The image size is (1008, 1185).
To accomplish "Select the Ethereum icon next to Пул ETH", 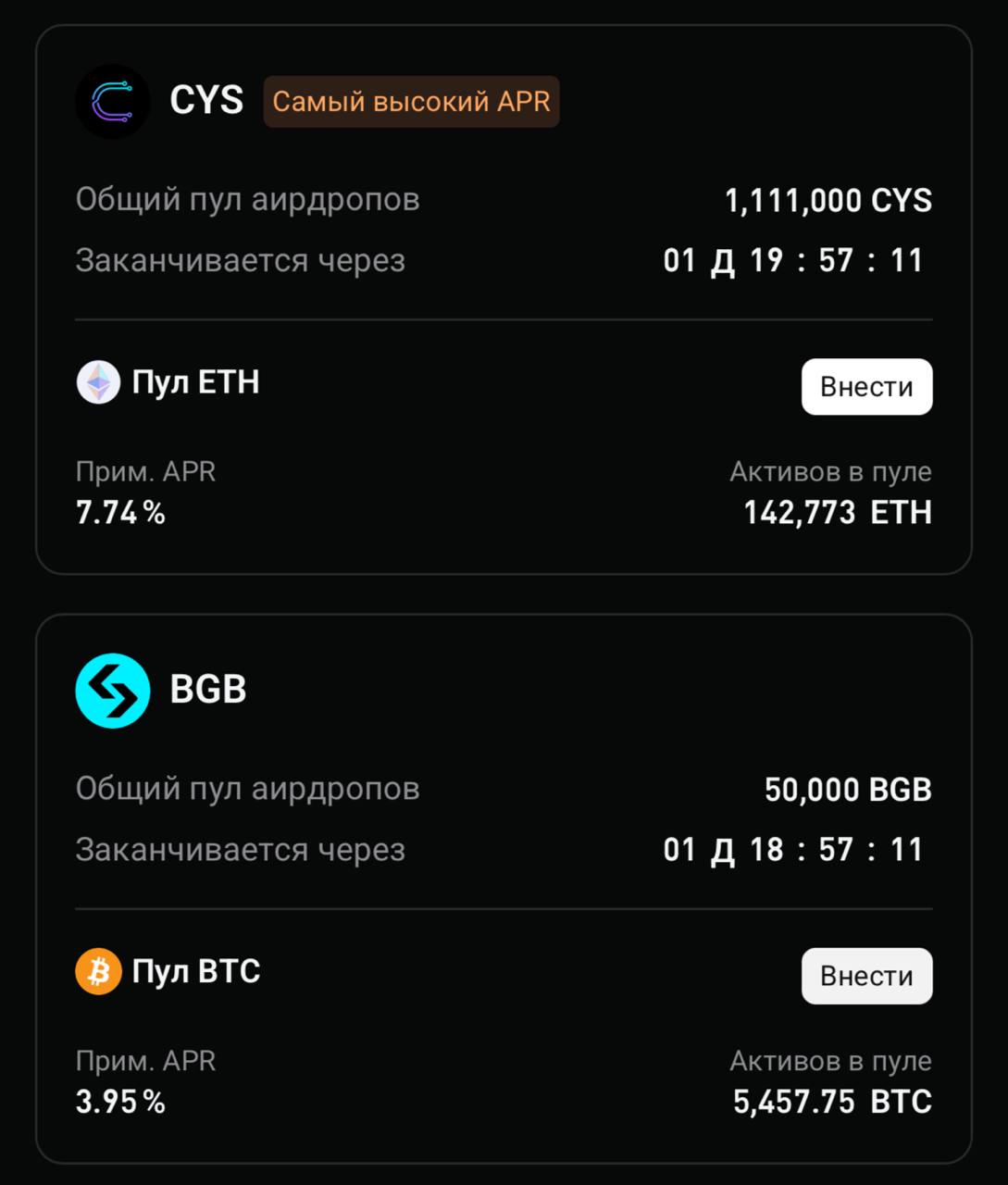I will coord(98,381).
